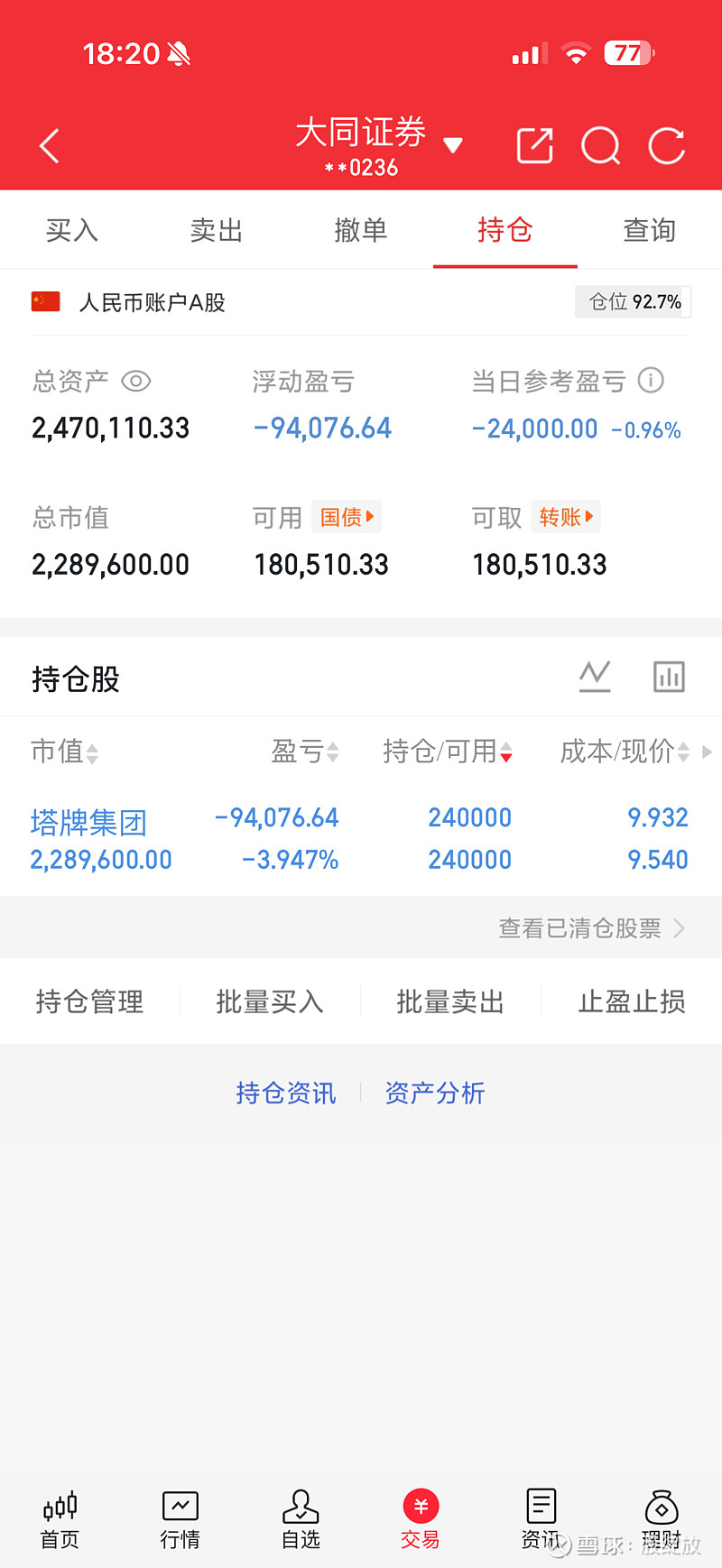722x1568 pixels.
Task: Go to the 行情 bottom tab
Action: pyautogui.click(x=180, y=1520)
